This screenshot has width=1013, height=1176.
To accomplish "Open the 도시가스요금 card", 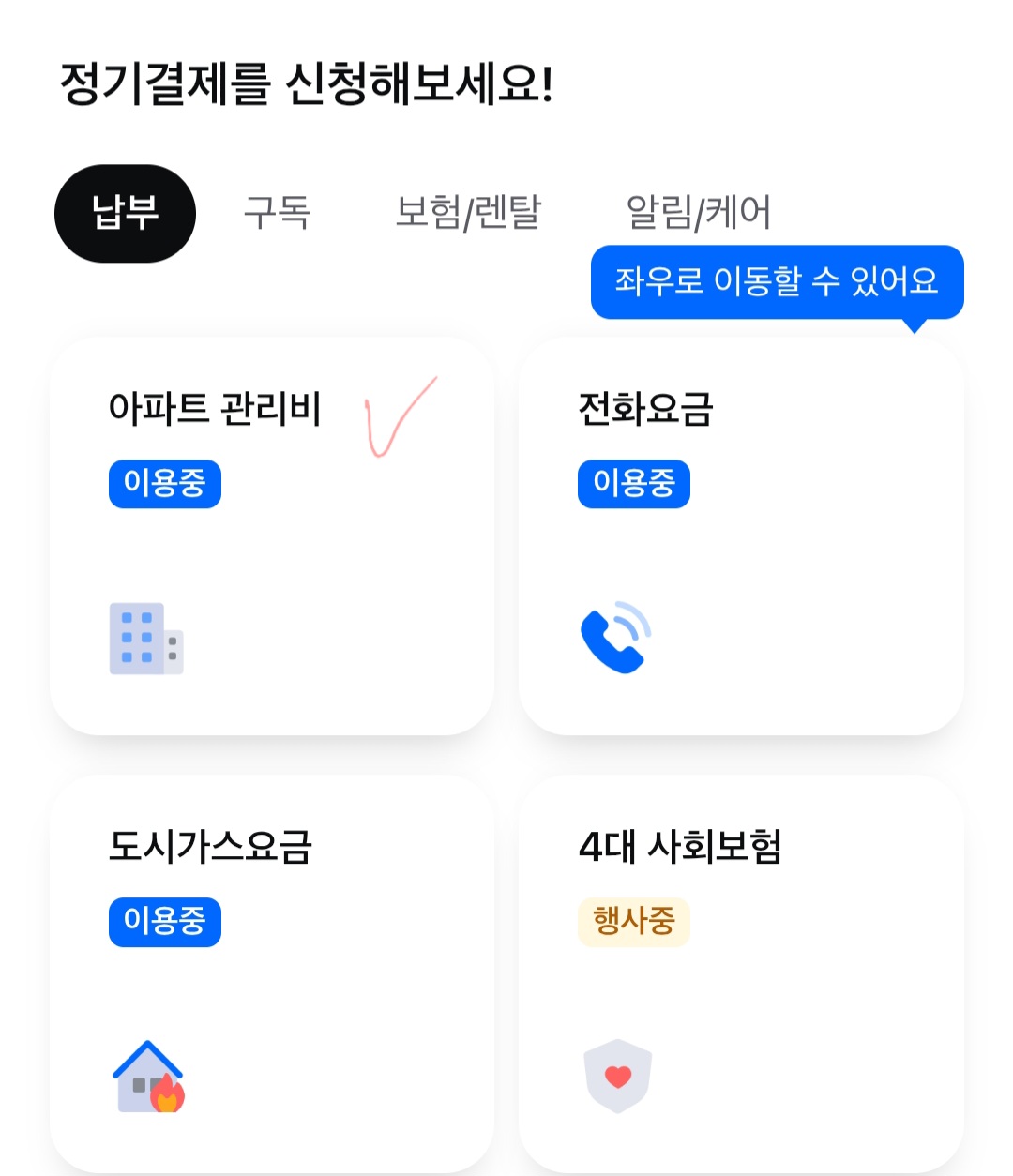I will pyautogui.click(x=272, y=972).
